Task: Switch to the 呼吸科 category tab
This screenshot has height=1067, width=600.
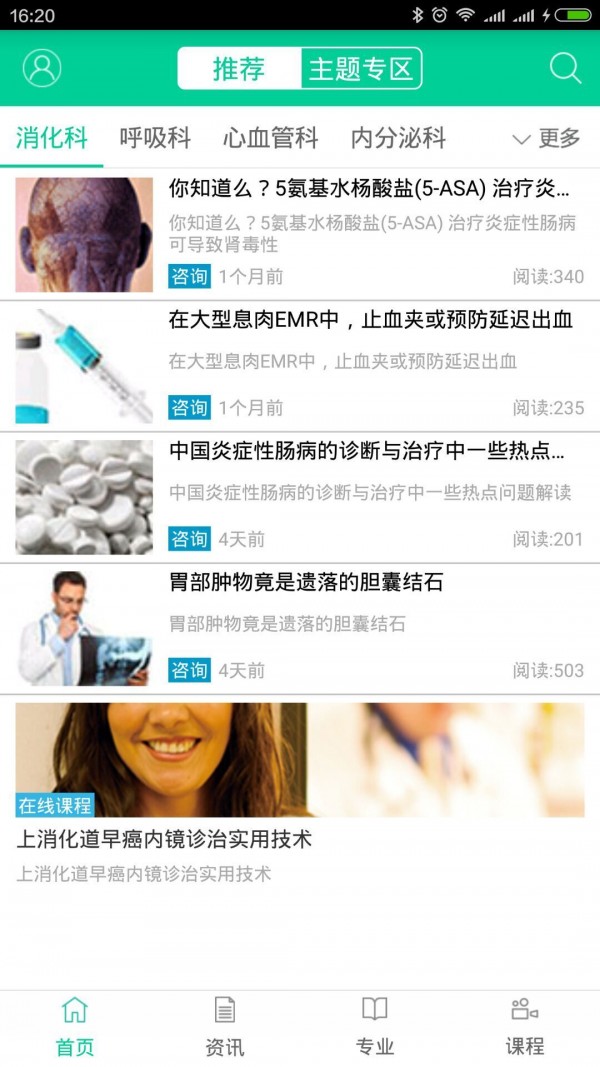Action: click(155, 138)
